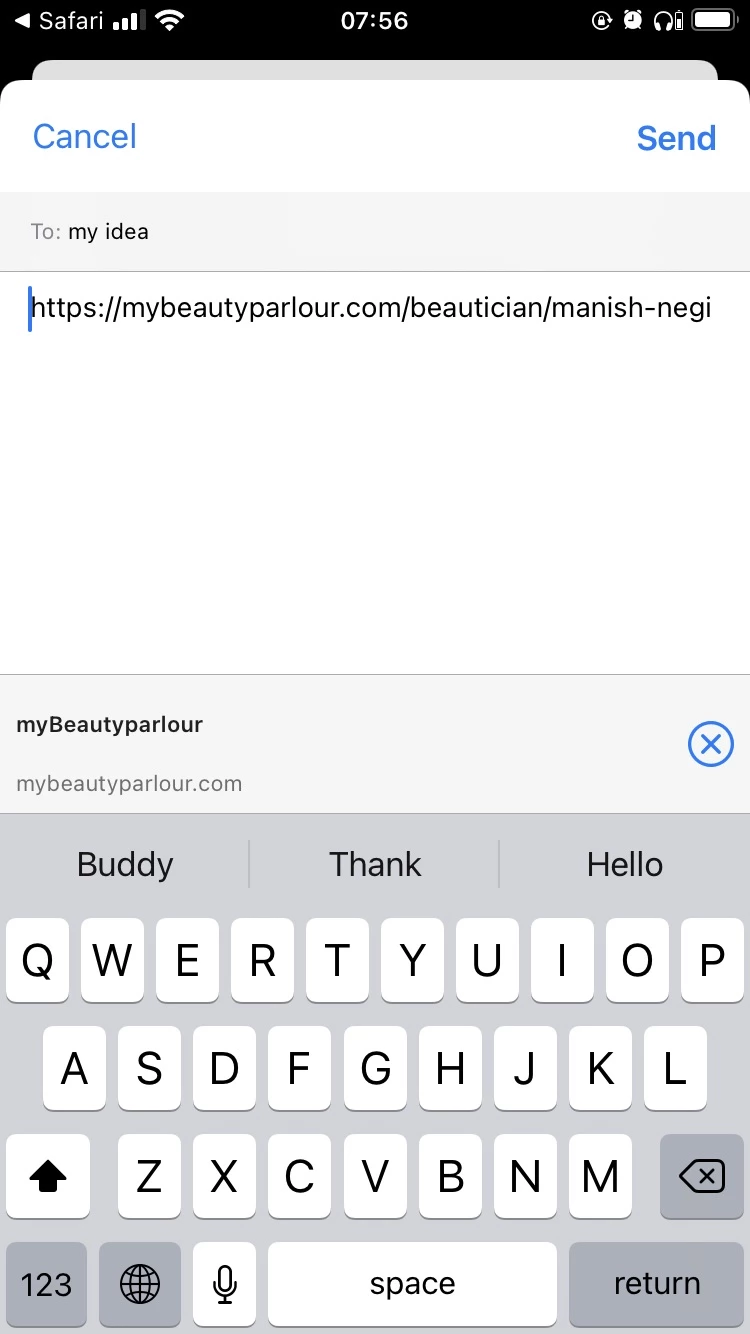The image size is (750, 1334).
Task: Insert the suggested word Hello
Action: (625, 864)
